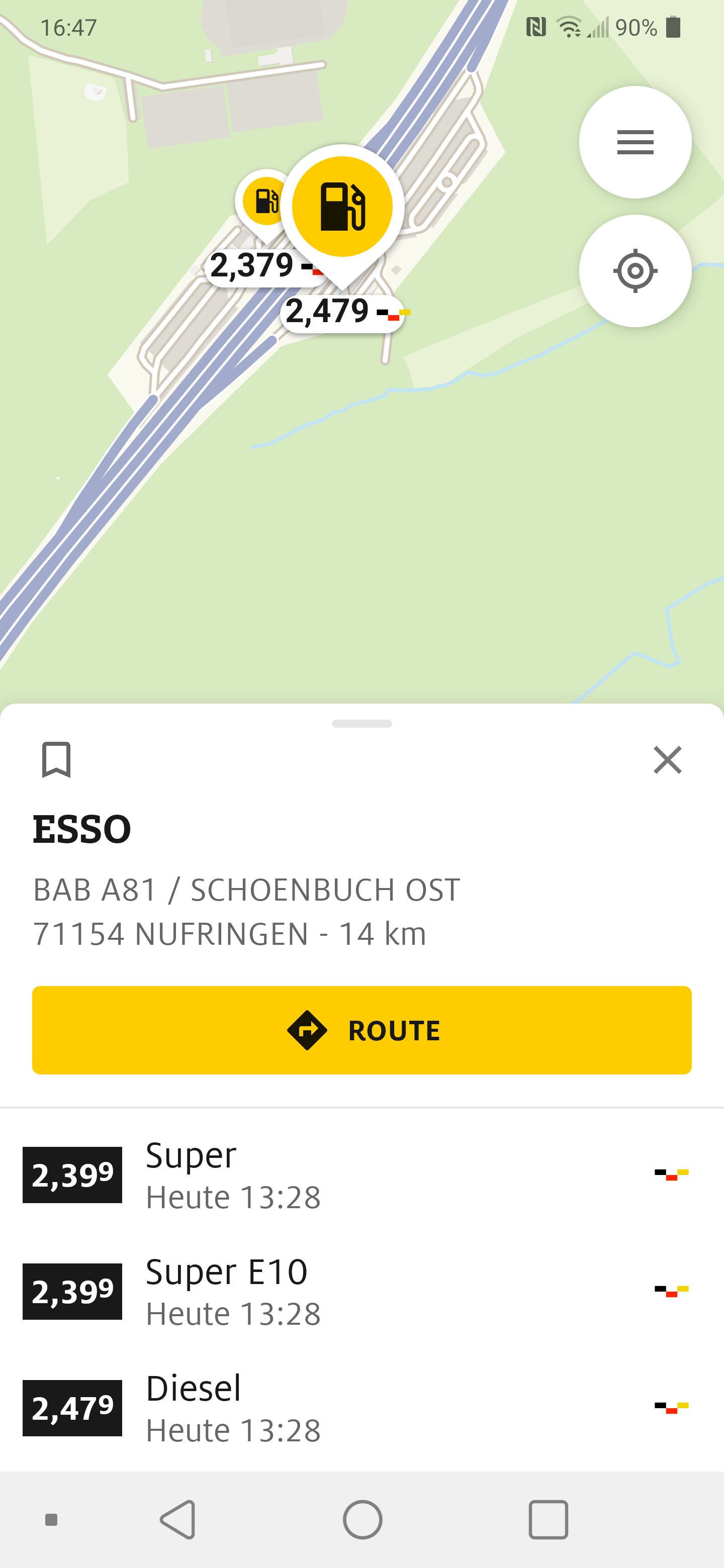Screen dimensions: 724x1568
Task: Open the Super price row
Action: tap(361, 1175)
